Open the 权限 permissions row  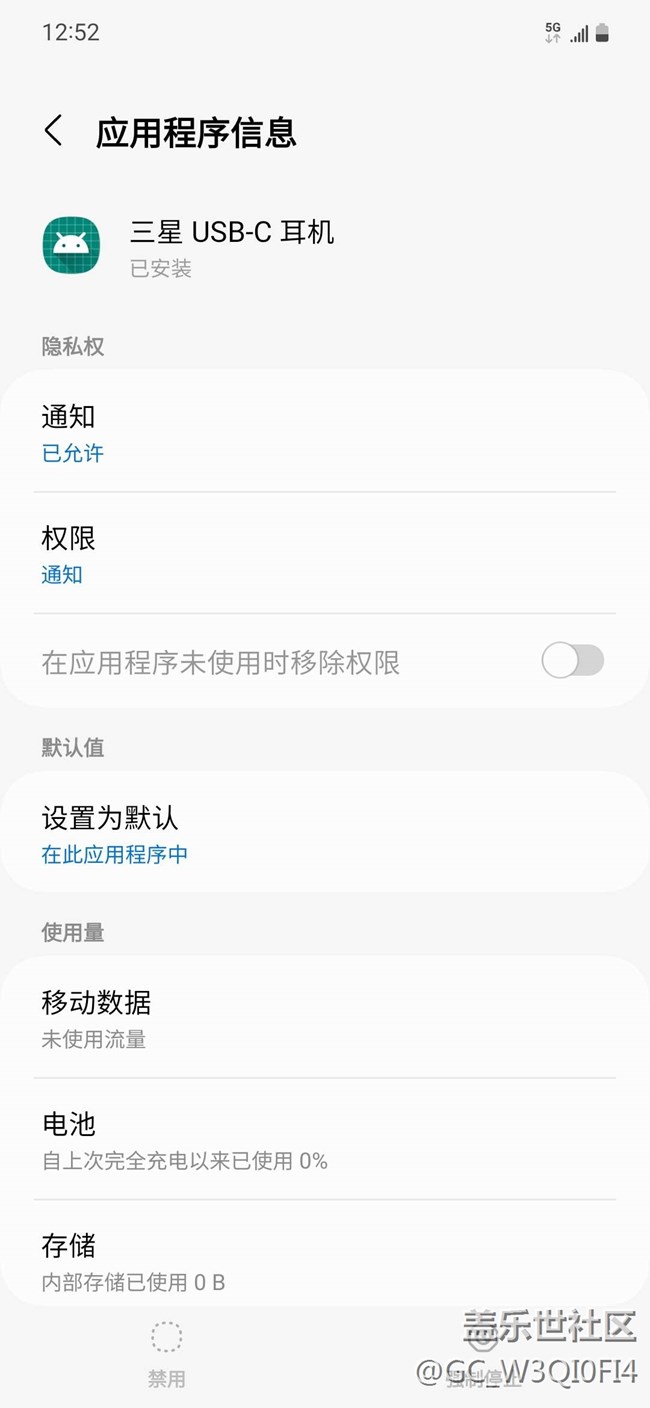pyautogui.click(x=324, y=553)
